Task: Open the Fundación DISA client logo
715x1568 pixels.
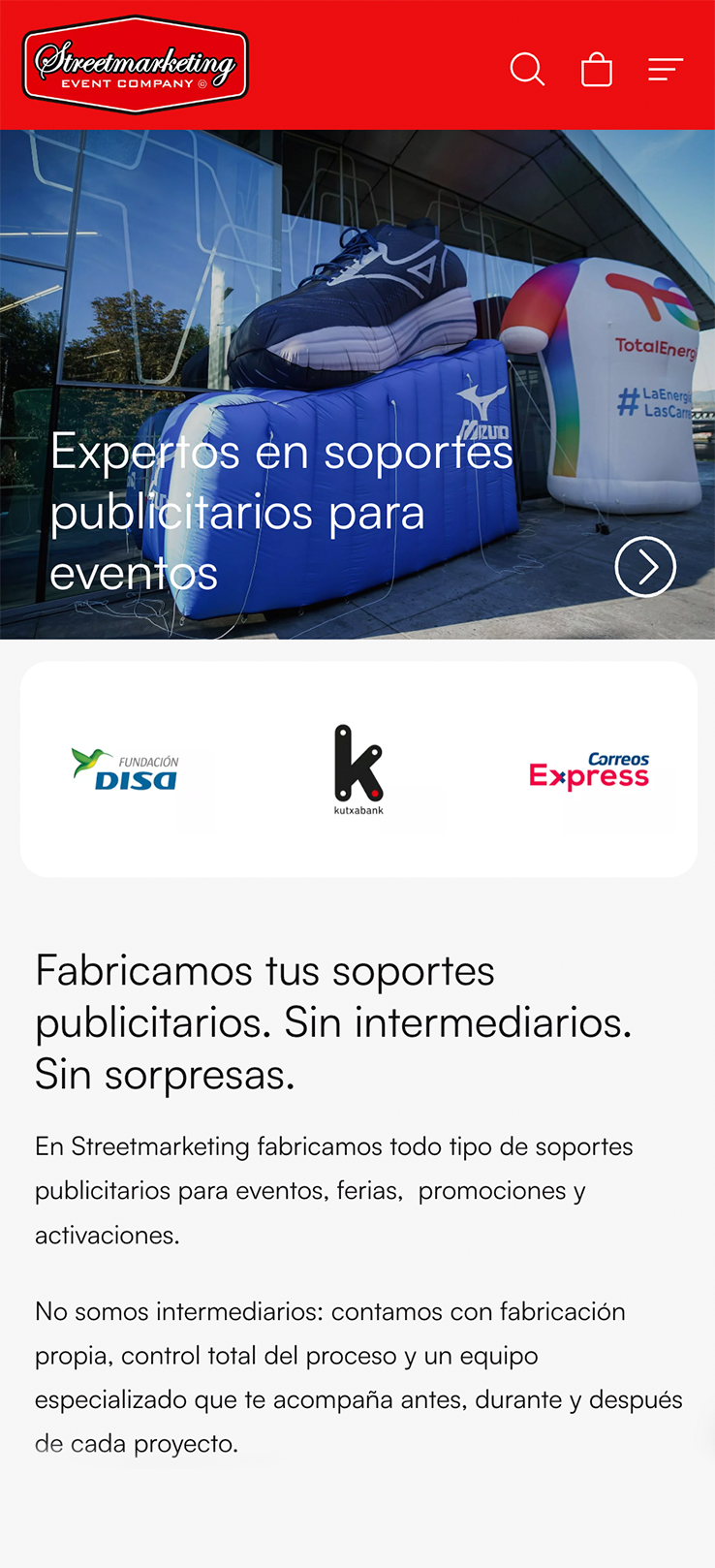Action: pos(126,769)
